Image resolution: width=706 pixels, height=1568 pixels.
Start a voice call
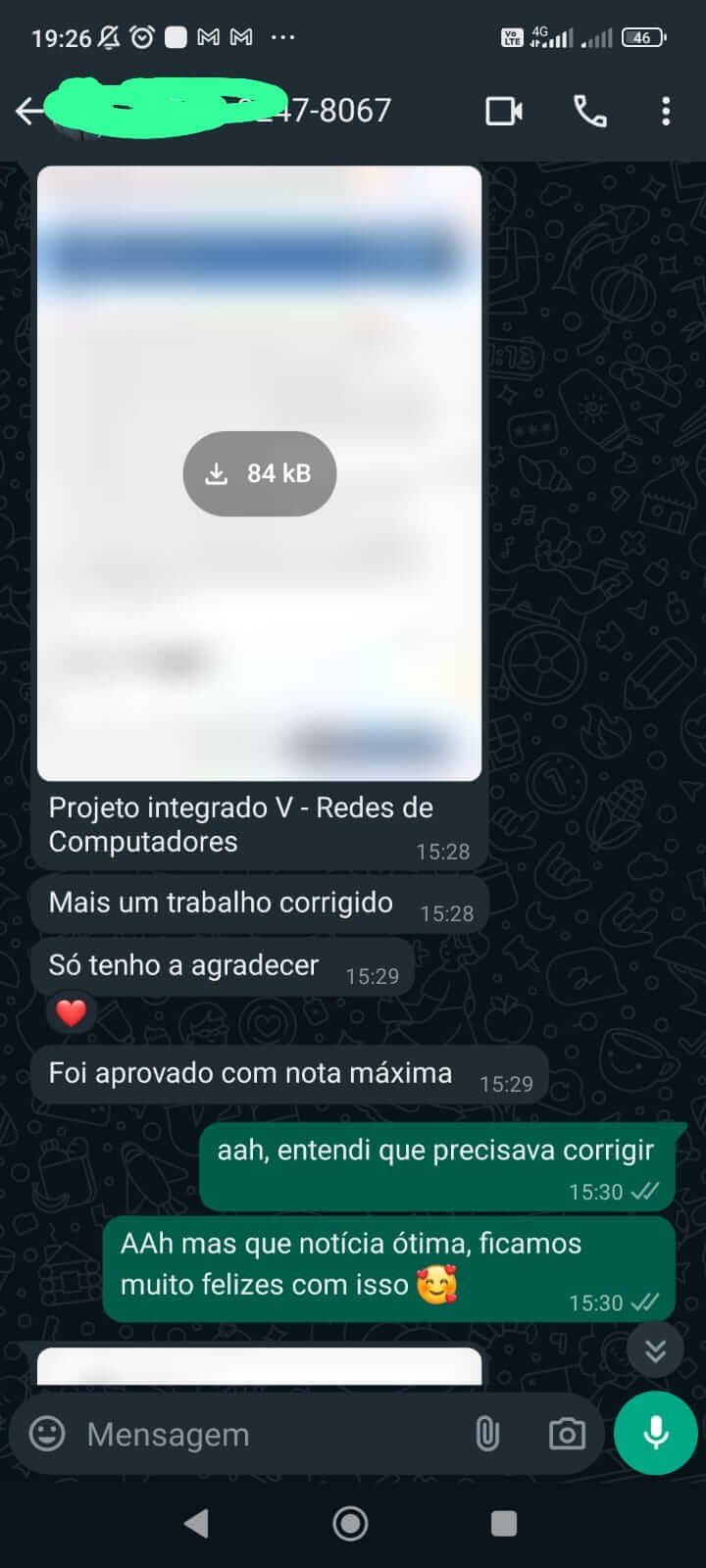589,111
